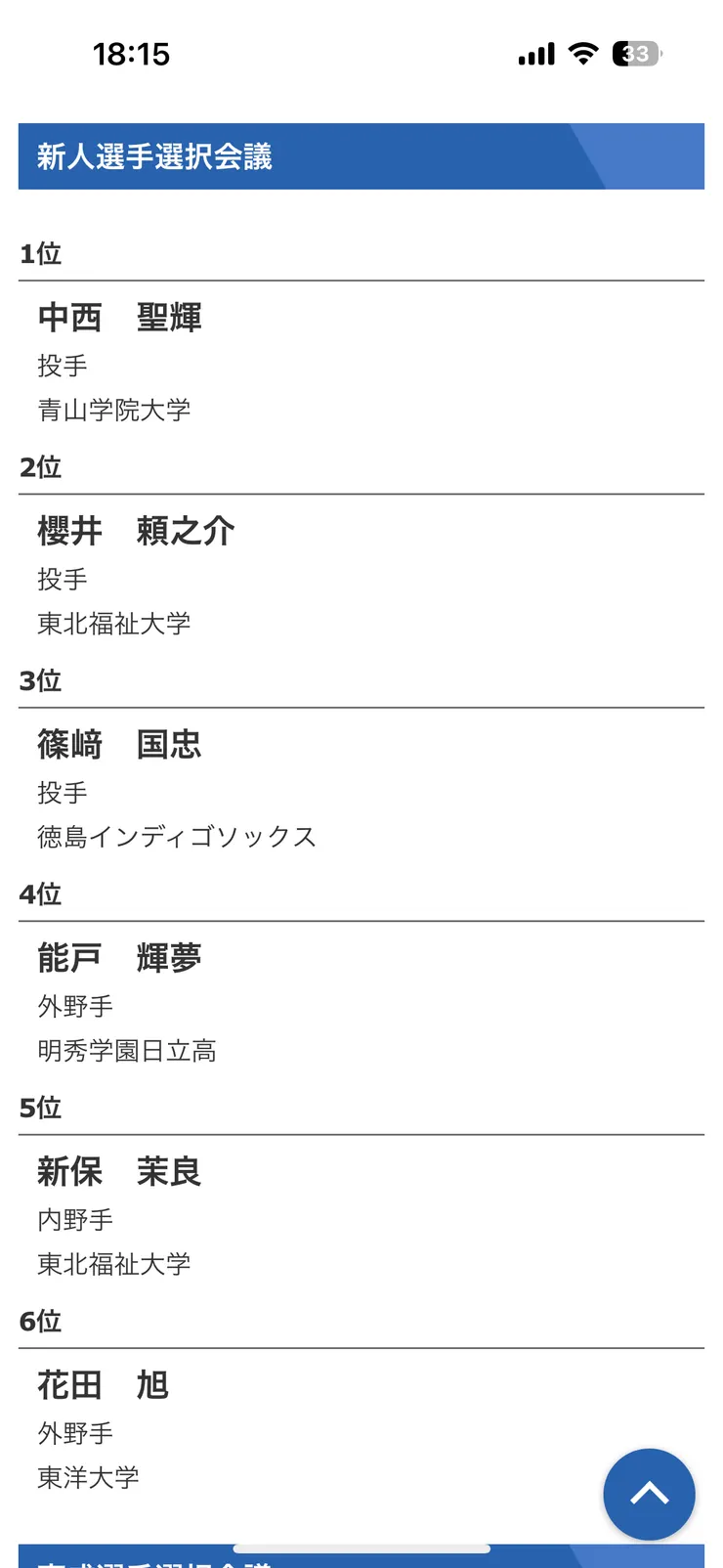Tap the team name 徳島インディゴソックス

[176, 837]
